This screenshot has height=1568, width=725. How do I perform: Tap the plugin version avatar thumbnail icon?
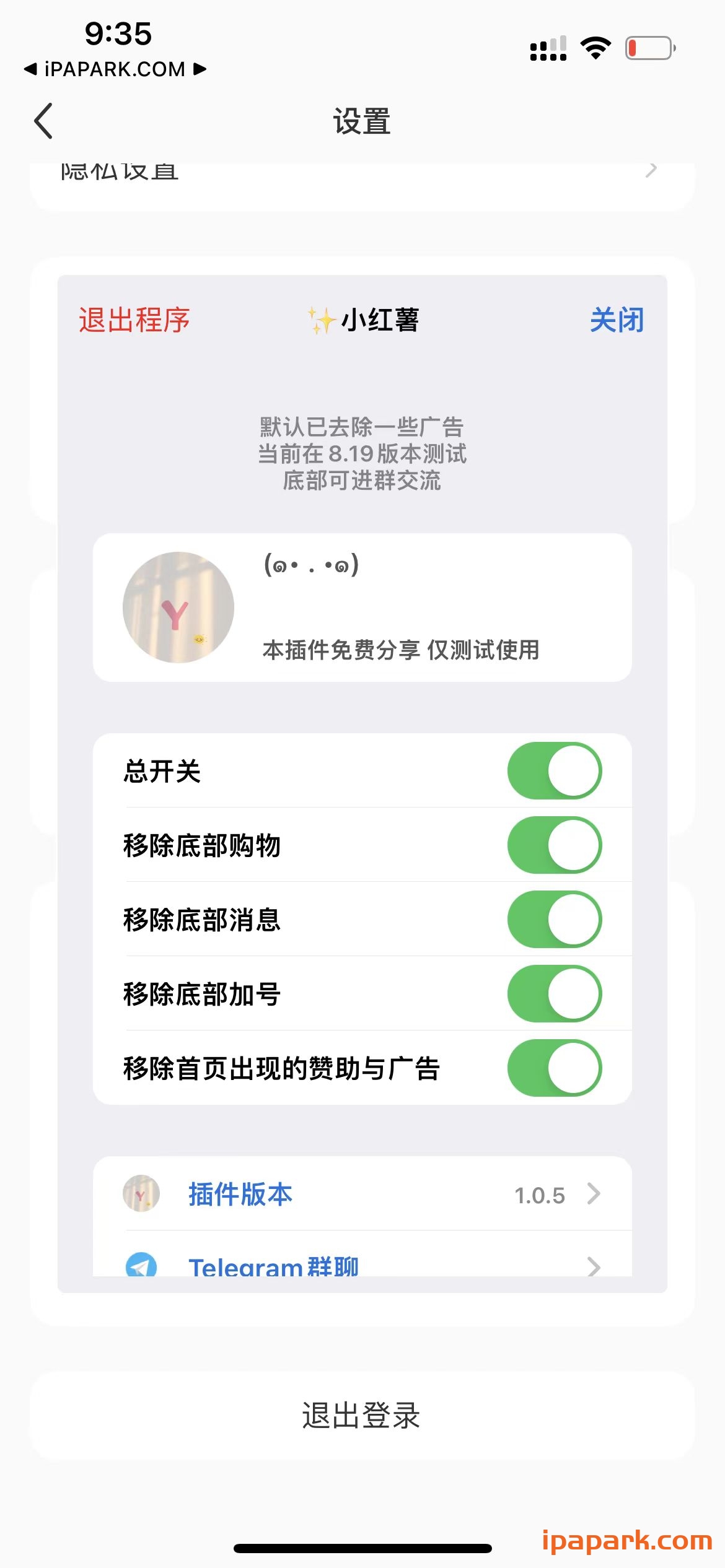[x=141, y=1195]
